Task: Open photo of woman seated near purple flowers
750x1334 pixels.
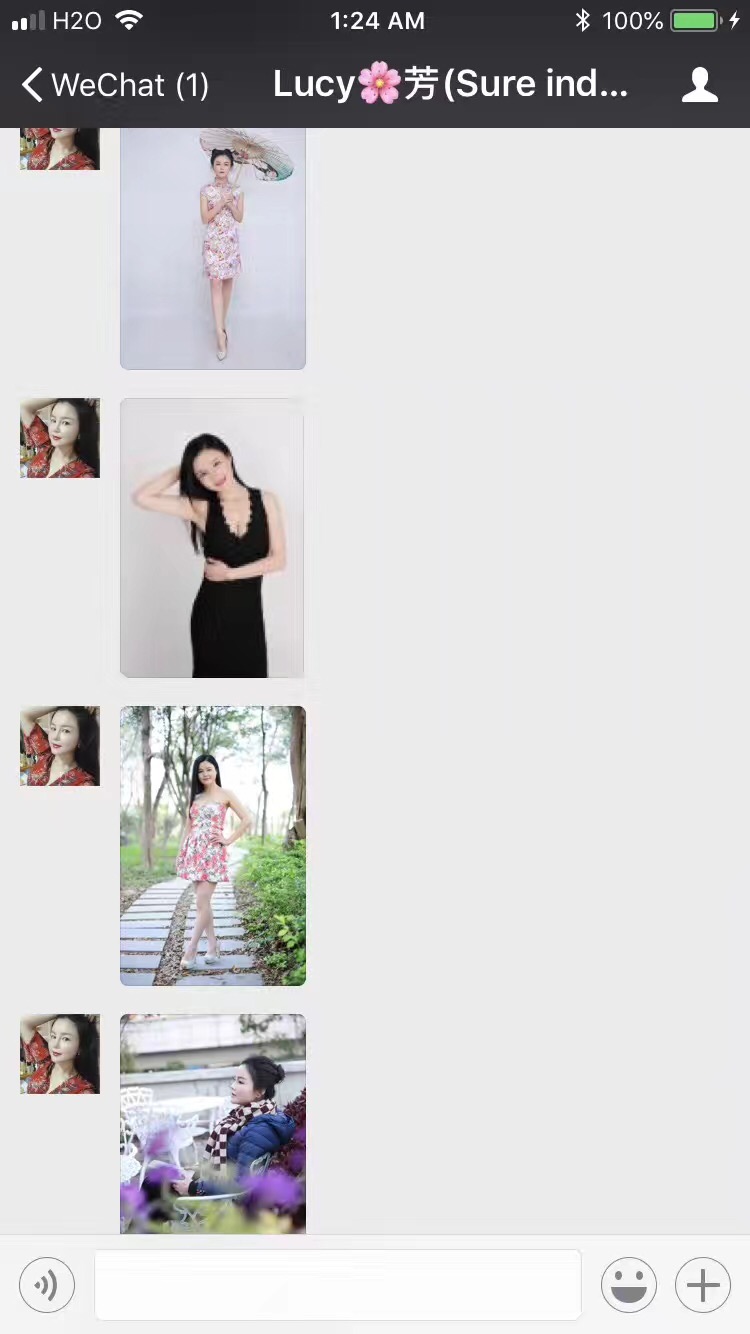Action: [x=213, y=1124]
